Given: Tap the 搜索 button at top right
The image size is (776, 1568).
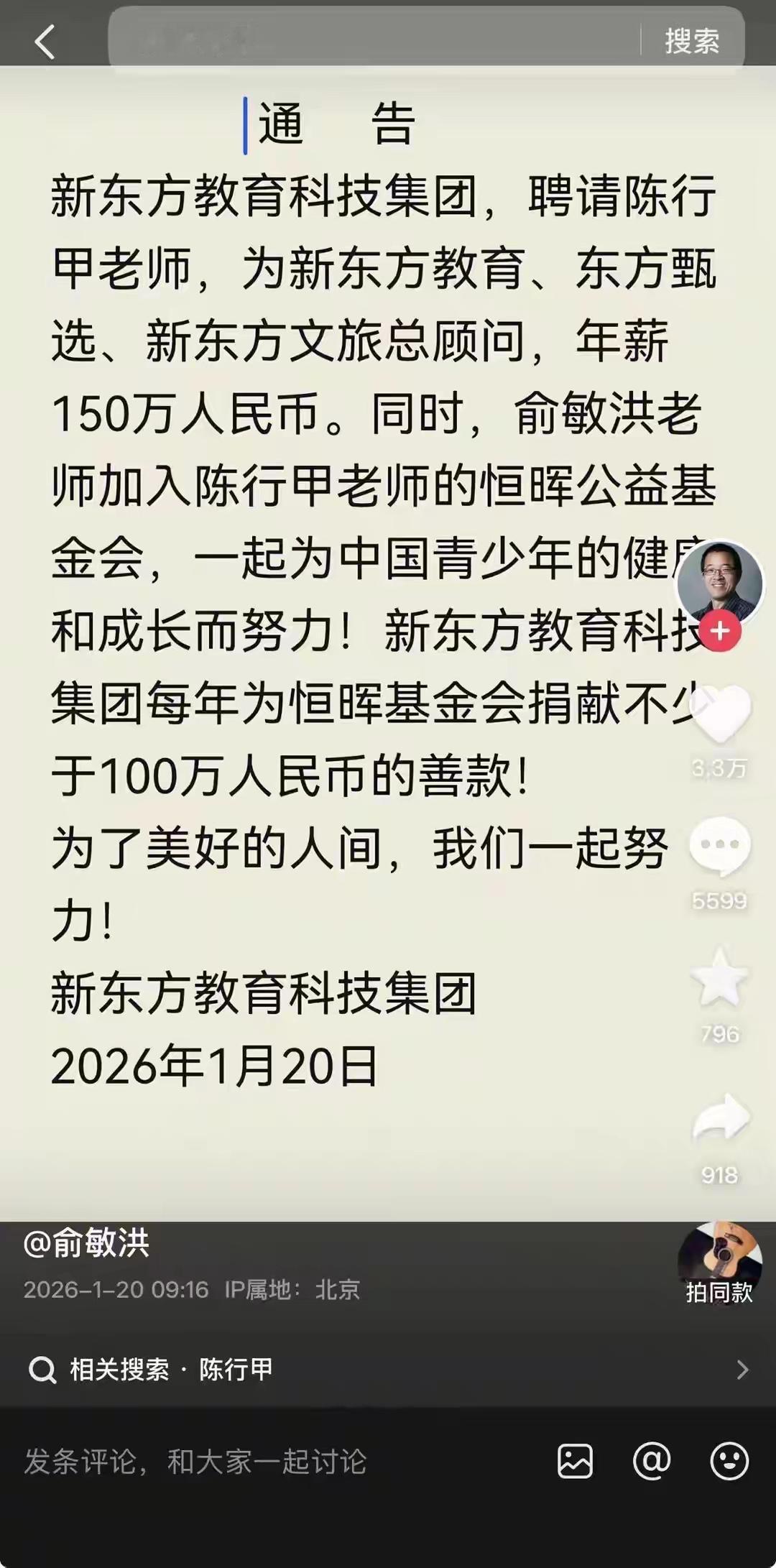Looking at the screenshot, I should pos(691,42).
